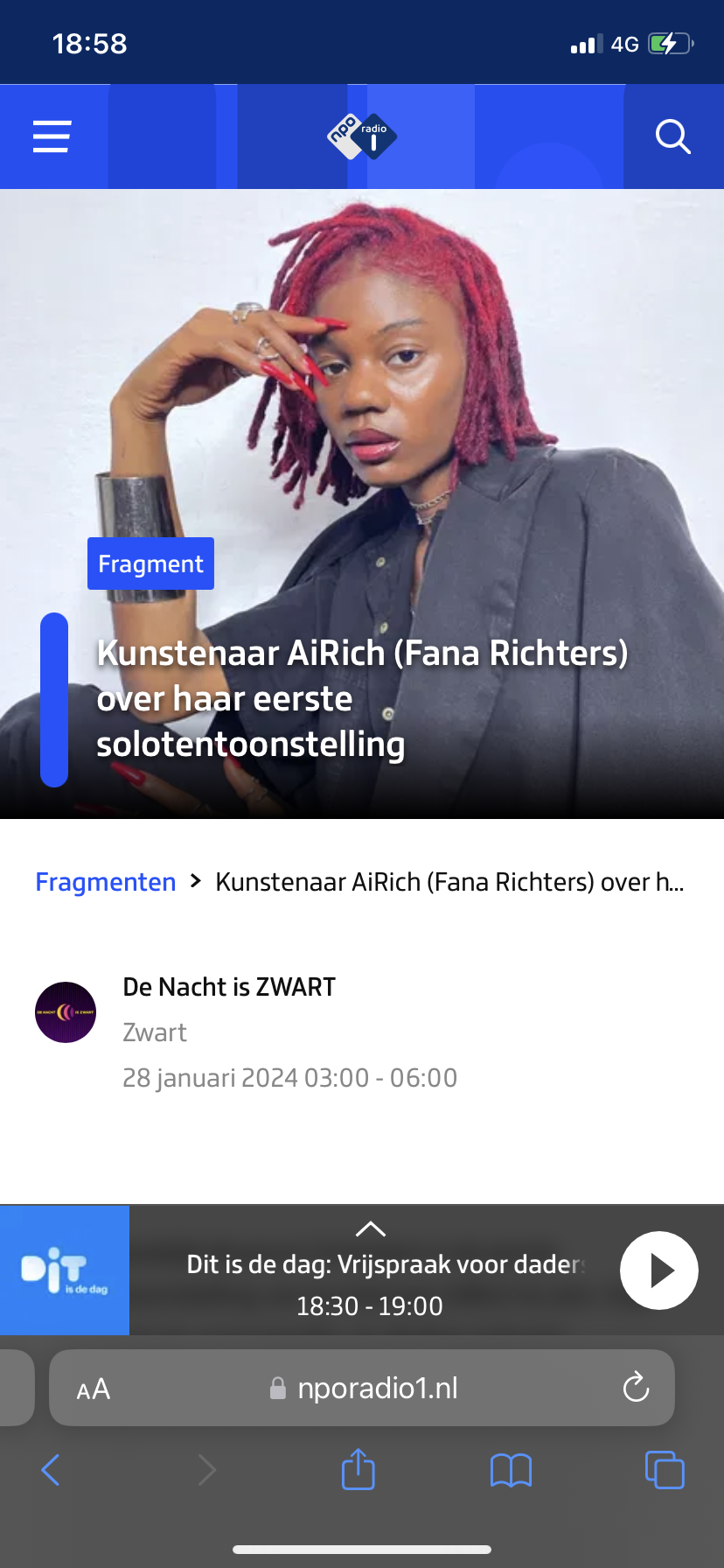Screen dimensions: 724x1568
Task: Open Safari reader text size options
Action: click(x=94, y=1389)
